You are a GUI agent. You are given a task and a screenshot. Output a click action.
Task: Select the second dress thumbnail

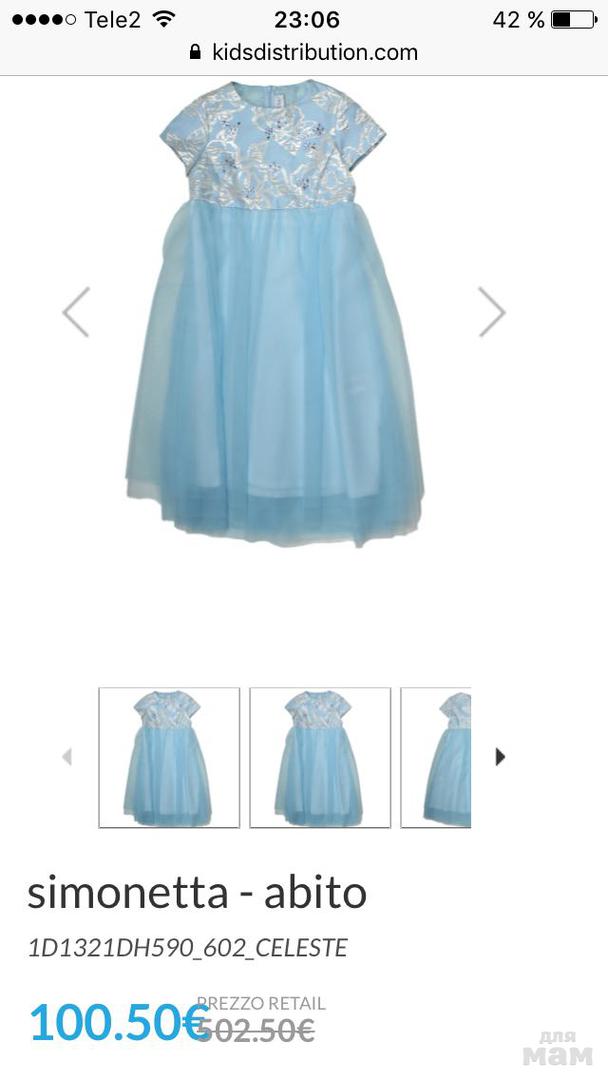320,758
